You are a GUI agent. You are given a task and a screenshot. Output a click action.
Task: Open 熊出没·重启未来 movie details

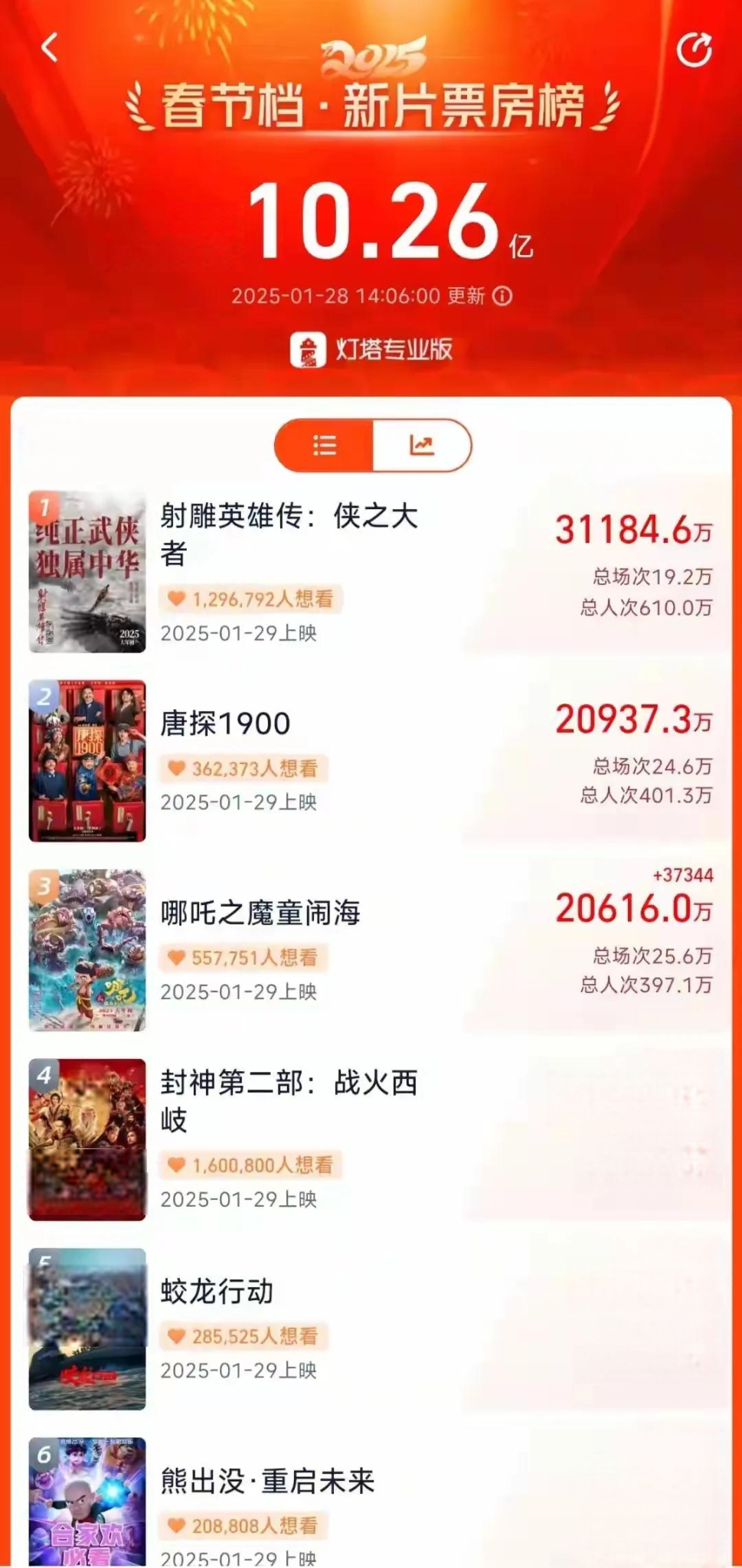pyautogui.click(x=371, y=1501)
